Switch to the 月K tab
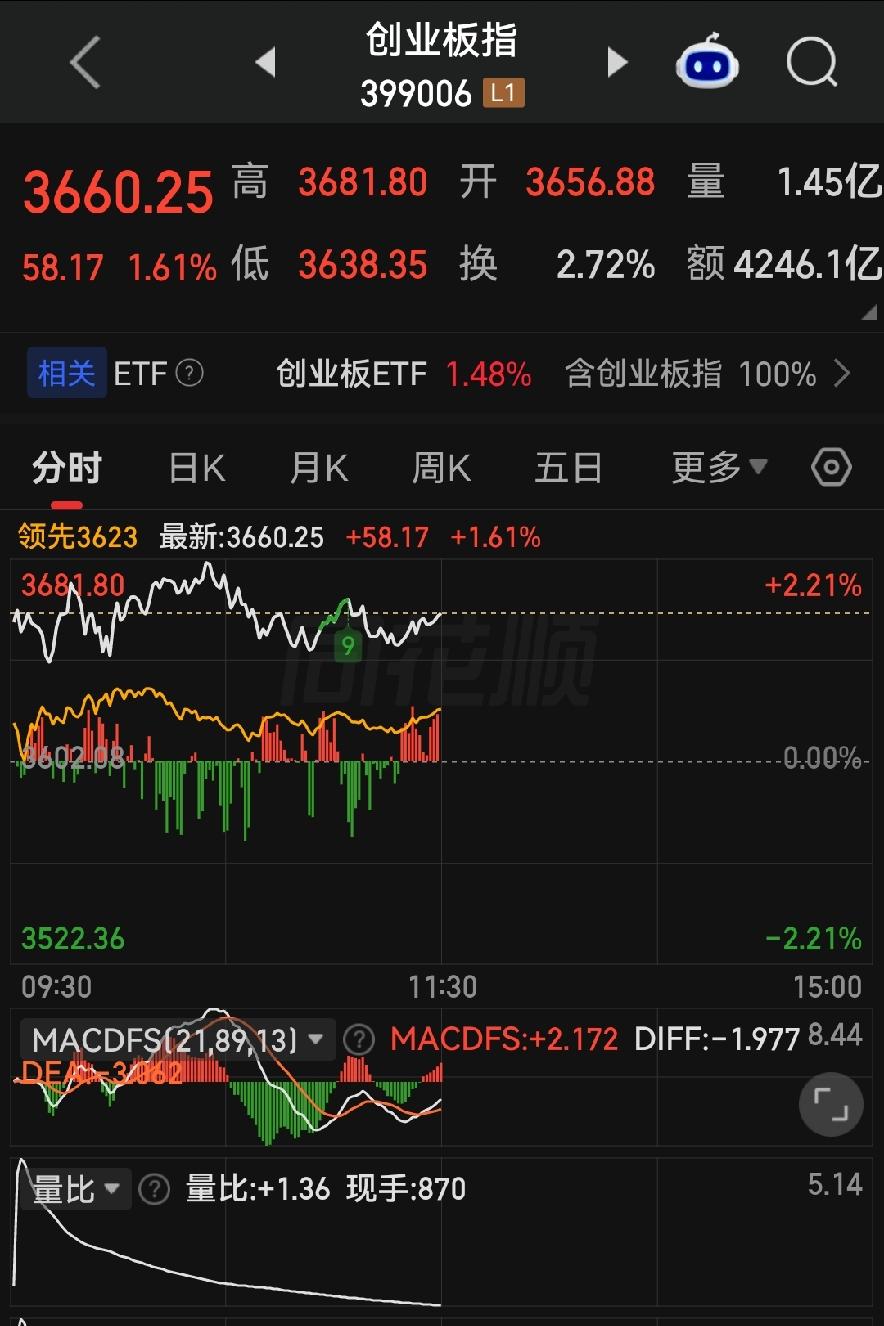The image size is (884, 1326). (319, 467)
